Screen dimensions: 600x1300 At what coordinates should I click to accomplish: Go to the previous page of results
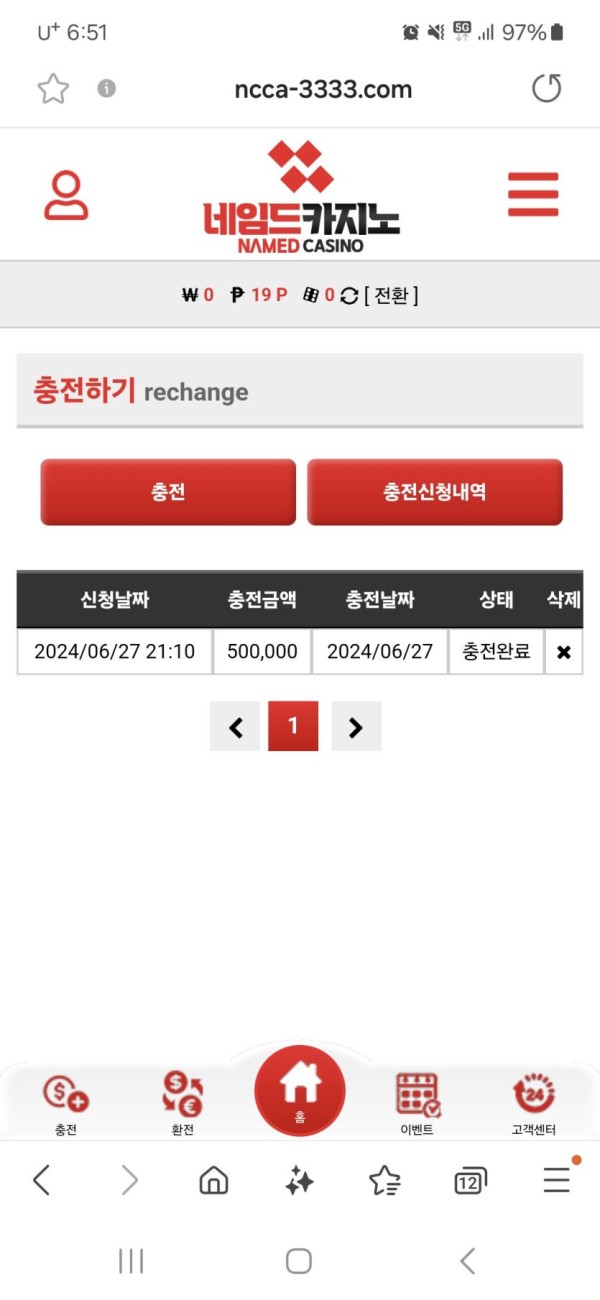pyautogui.click(x=235, y=727)
